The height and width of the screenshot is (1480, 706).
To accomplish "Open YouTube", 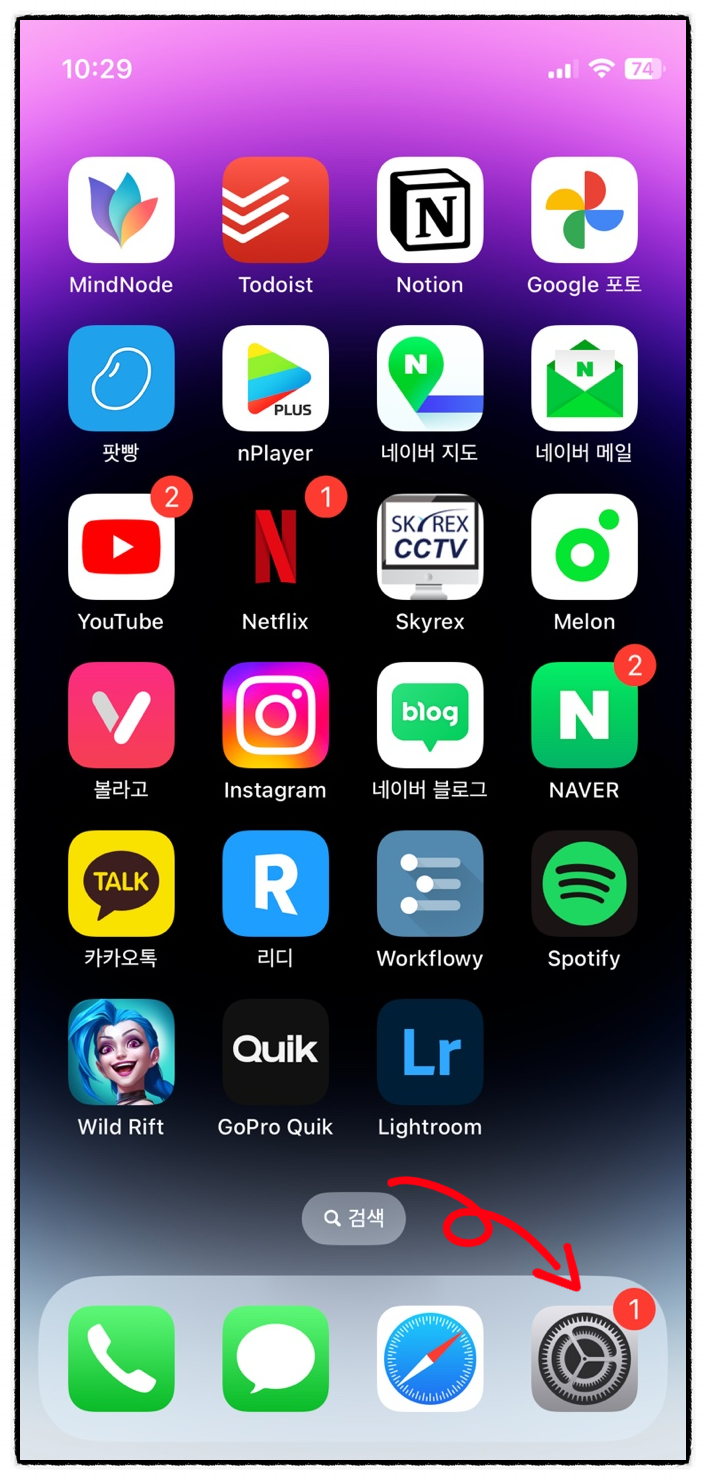I will point(121,547).
